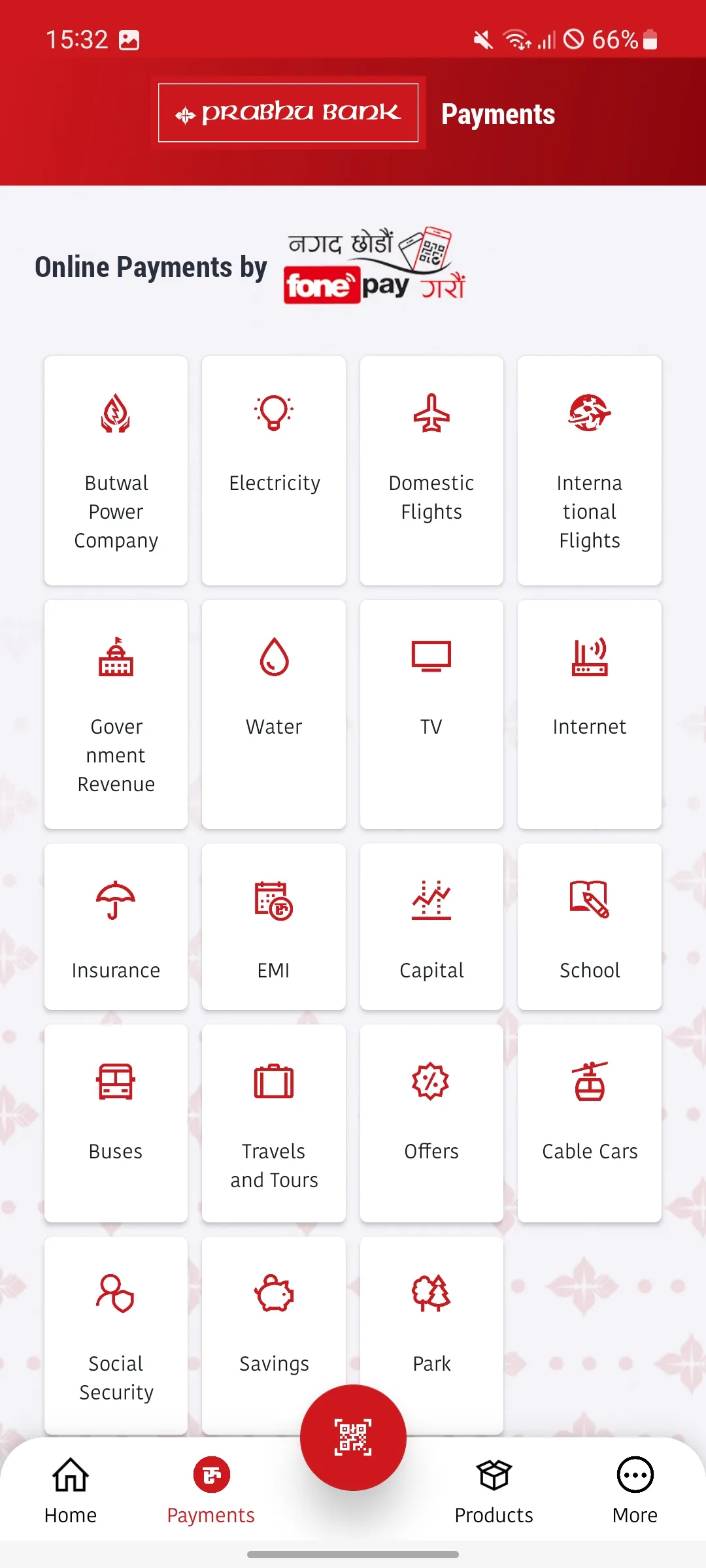Viewport: 706px width, 1568px height.
Task: View Offers
Action: coord(431,1122)
